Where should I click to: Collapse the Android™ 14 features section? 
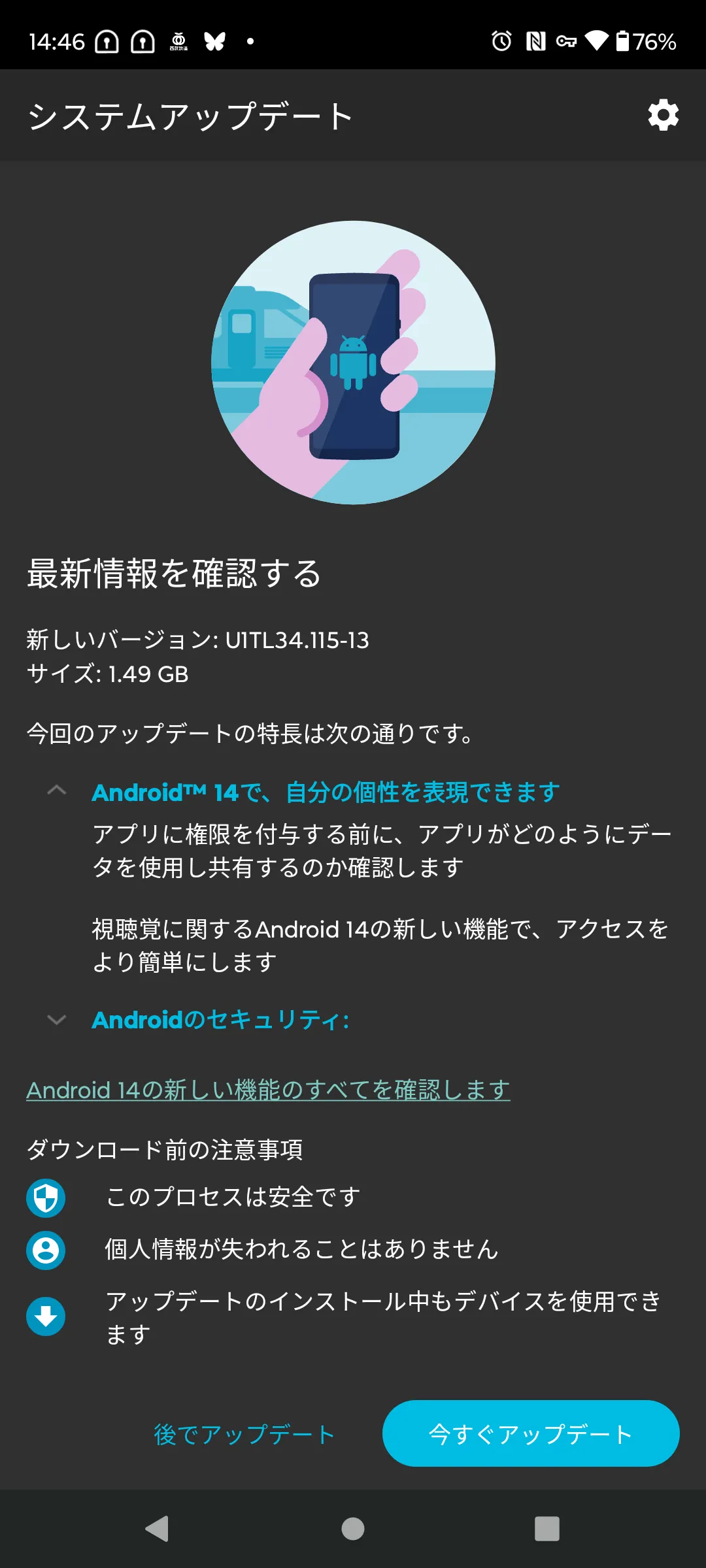[x=57, y=791]
